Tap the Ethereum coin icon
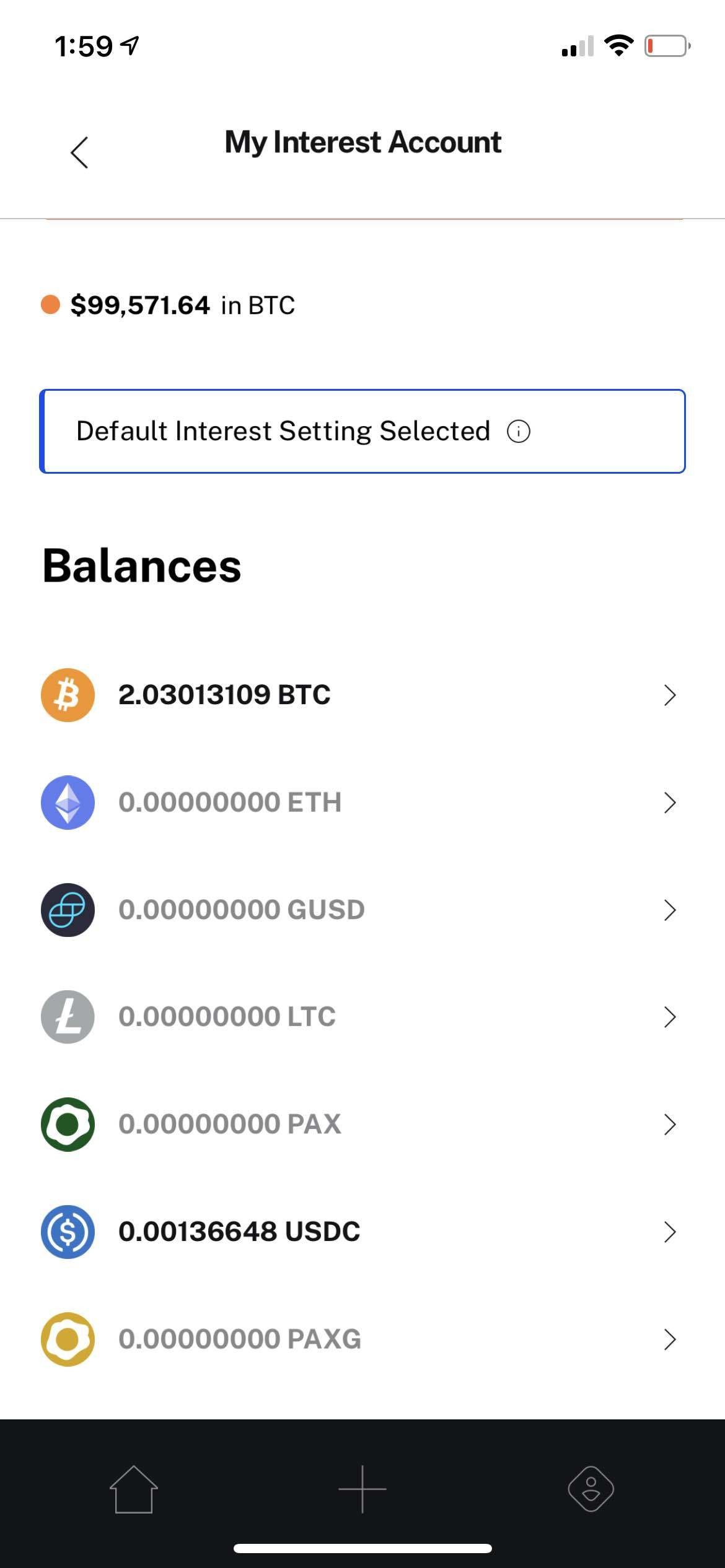This screenshot has height=1568, width=725. click(x=68, y=802)
